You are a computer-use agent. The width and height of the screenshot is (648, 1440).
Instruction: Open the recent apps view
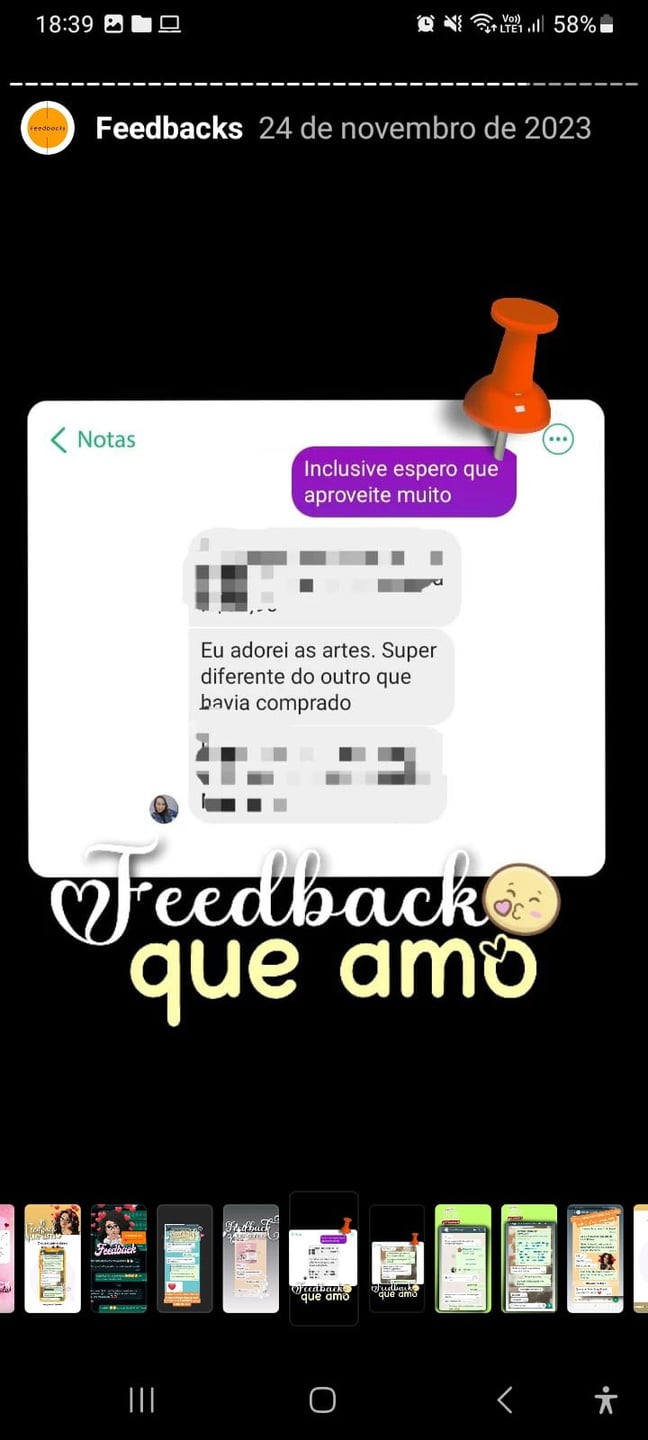[142, 1400]
